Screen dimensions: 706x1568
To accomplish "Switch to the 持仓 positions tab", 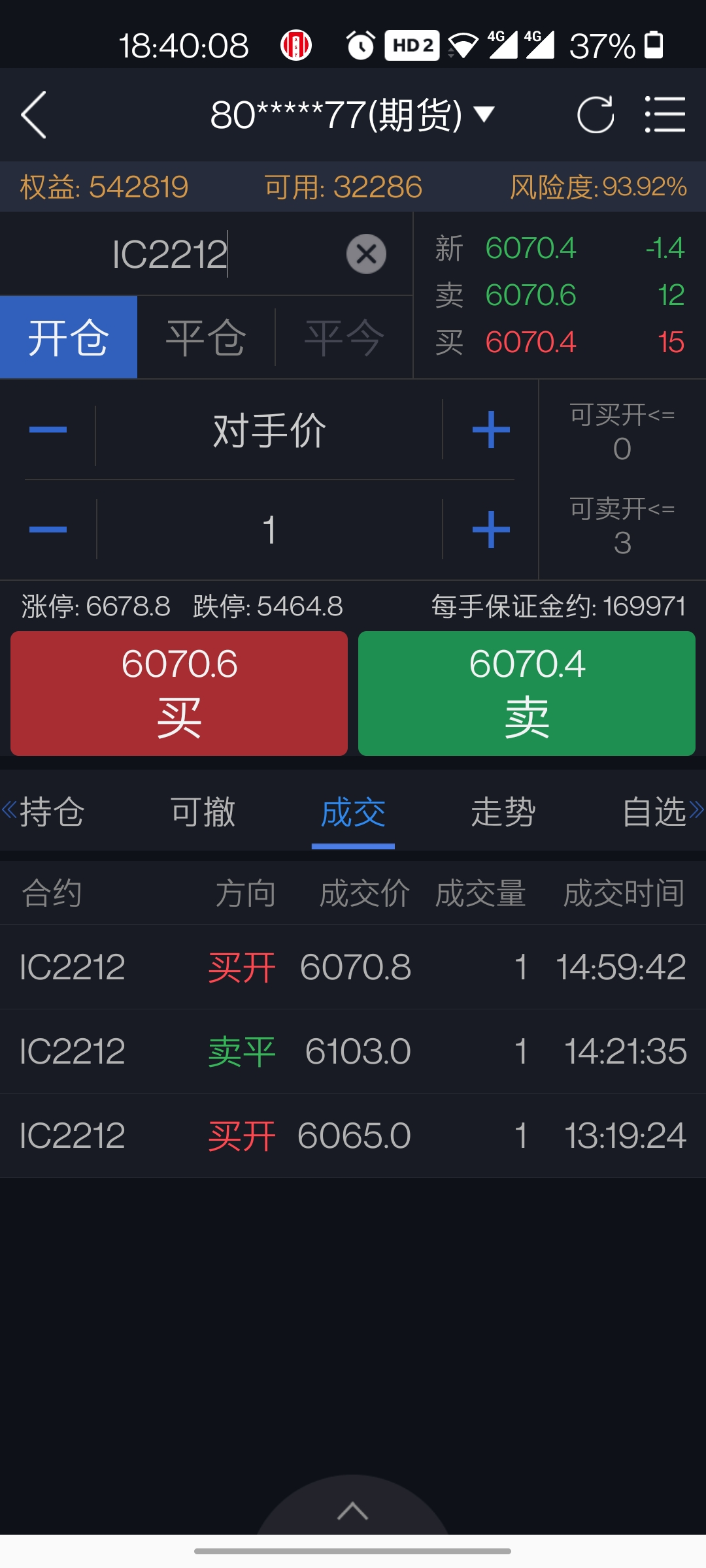I will pyautogui.click(x=52, y=812).
